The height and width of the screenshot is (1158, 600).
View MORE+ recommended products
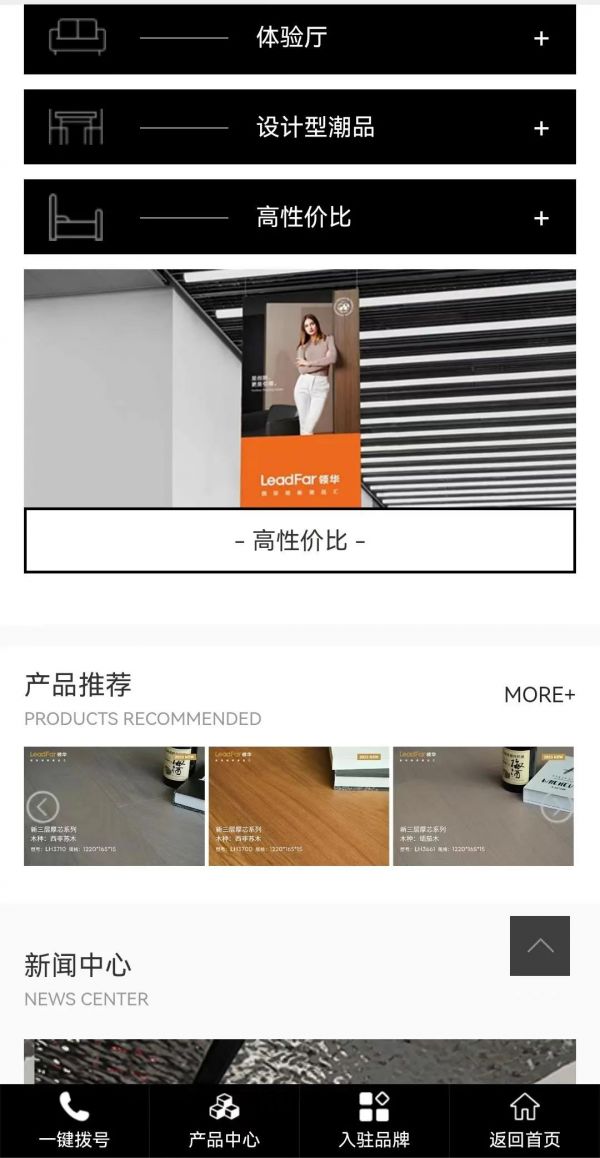(x=539, y=694)
